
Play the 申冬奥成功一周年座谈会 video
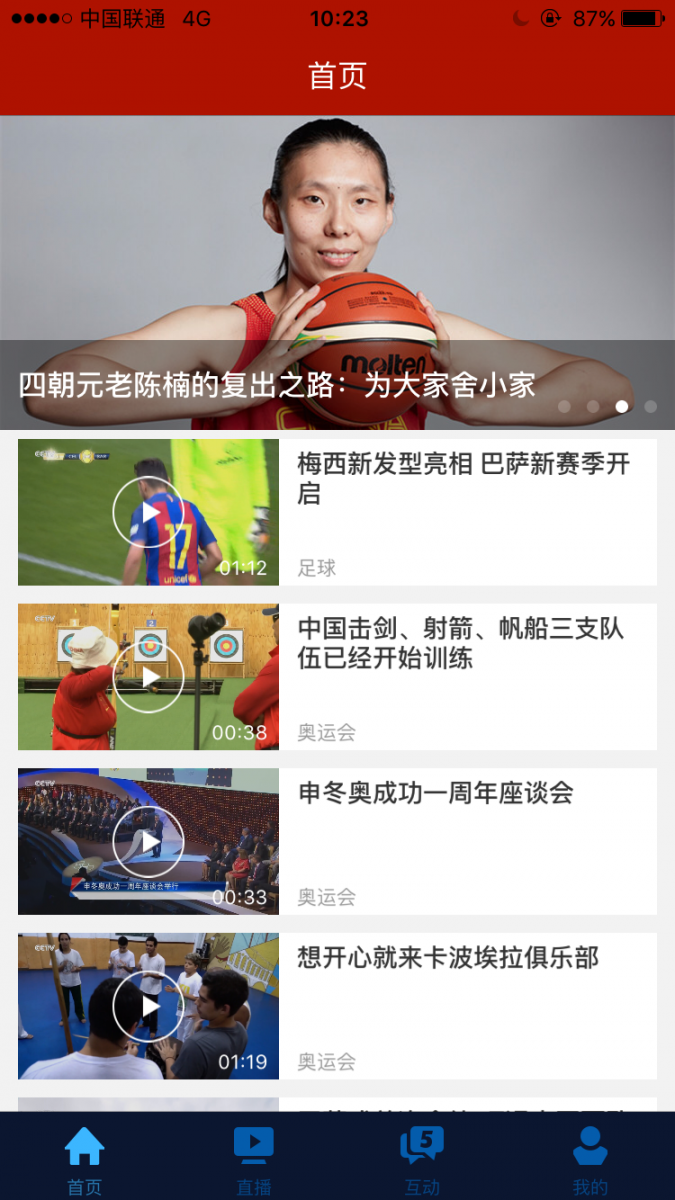148,842
